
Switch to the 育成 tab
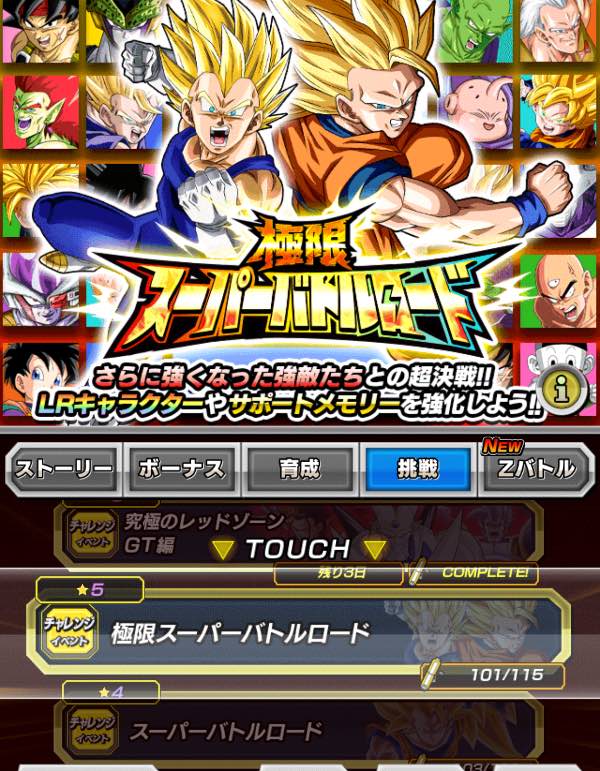click(300, 468)
